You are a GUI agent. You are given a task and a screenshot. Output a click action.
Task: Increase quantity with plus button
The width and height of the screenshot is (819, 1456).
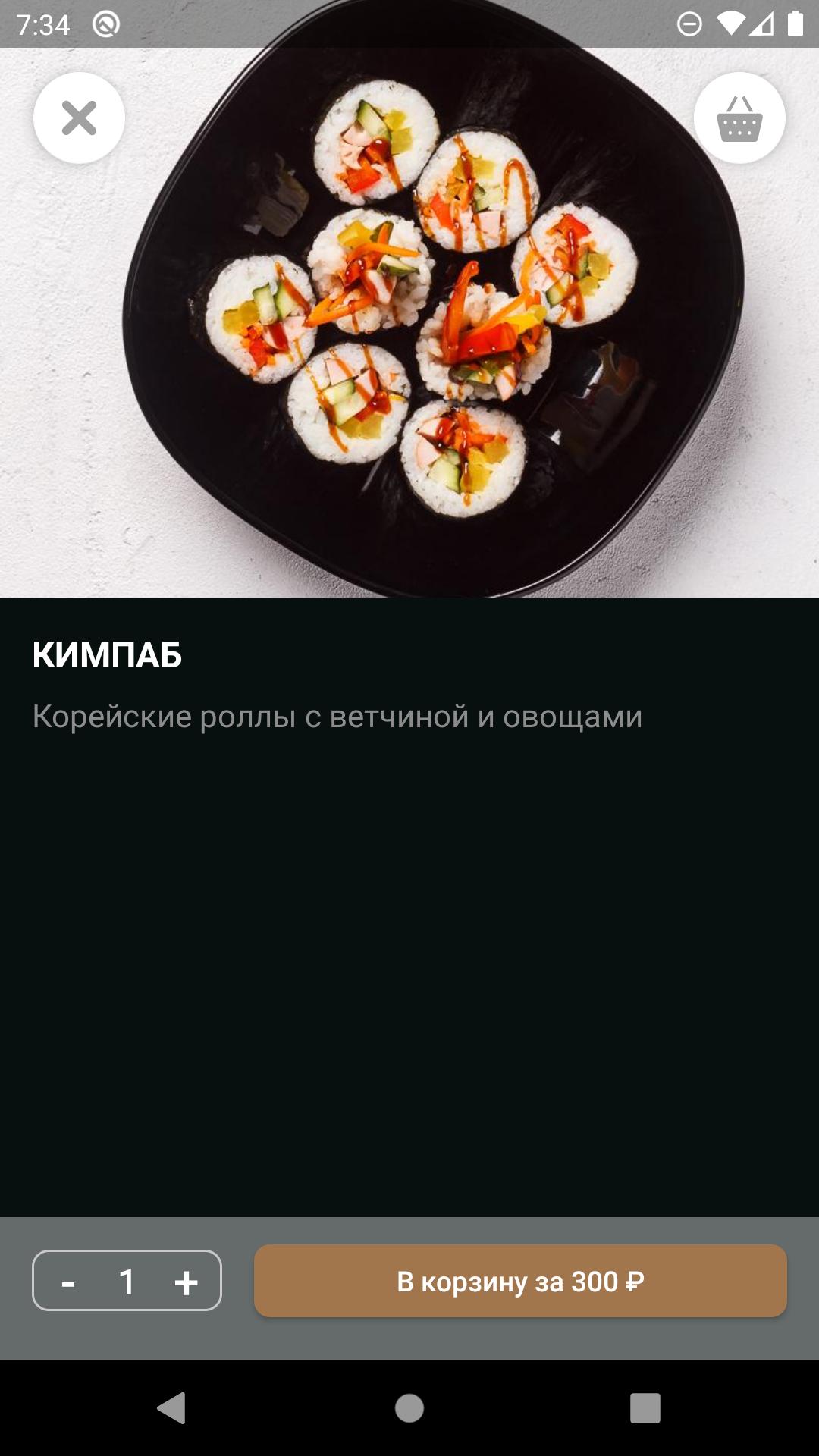(186, 1282)
